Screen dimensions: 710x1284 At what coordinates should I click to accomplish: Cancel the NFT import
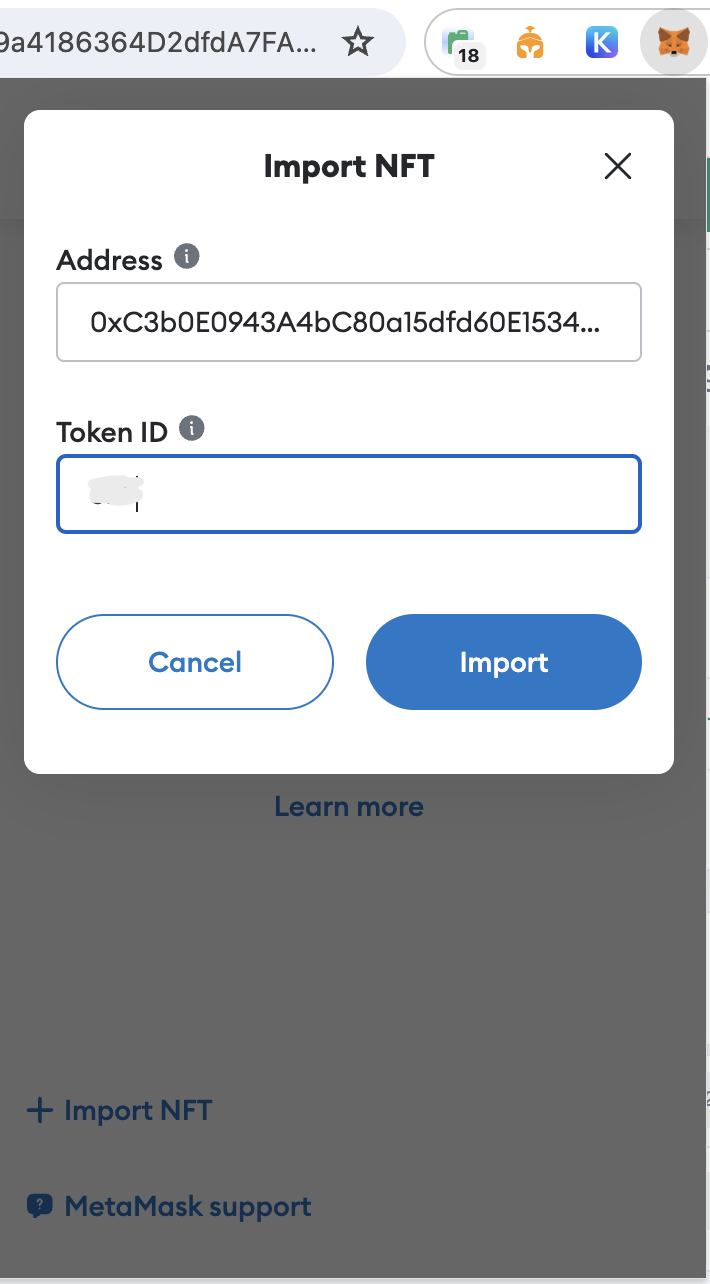195,662
